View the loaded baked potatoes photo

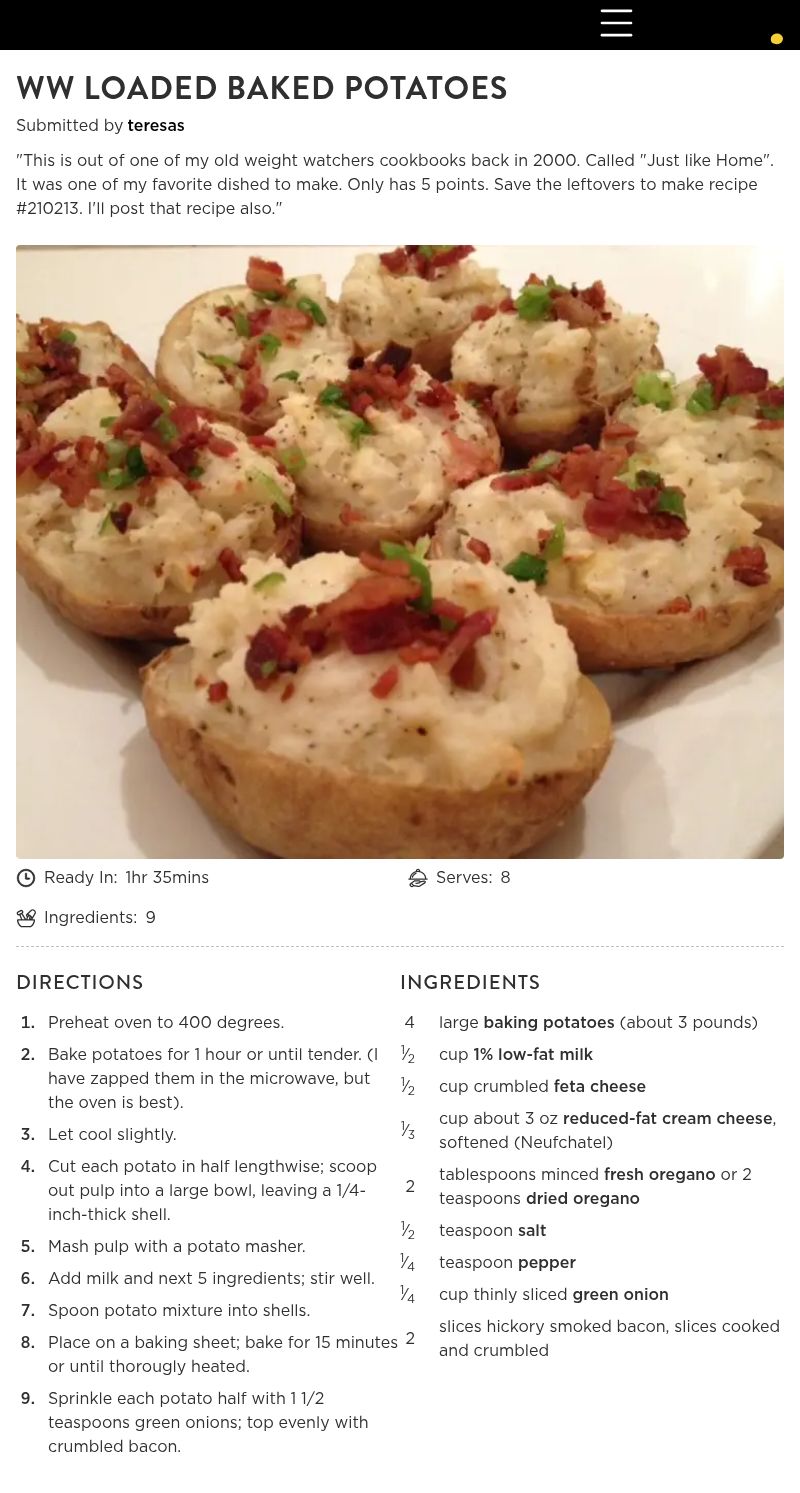(x=400, y=551)
